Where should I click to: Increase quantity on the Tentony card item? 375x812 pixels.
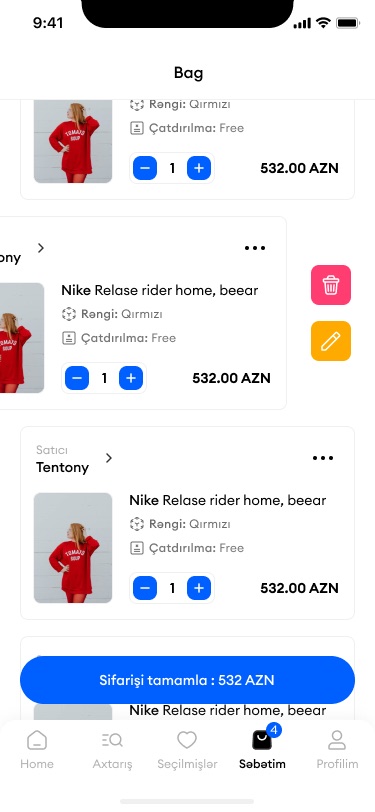click(199, 588)
